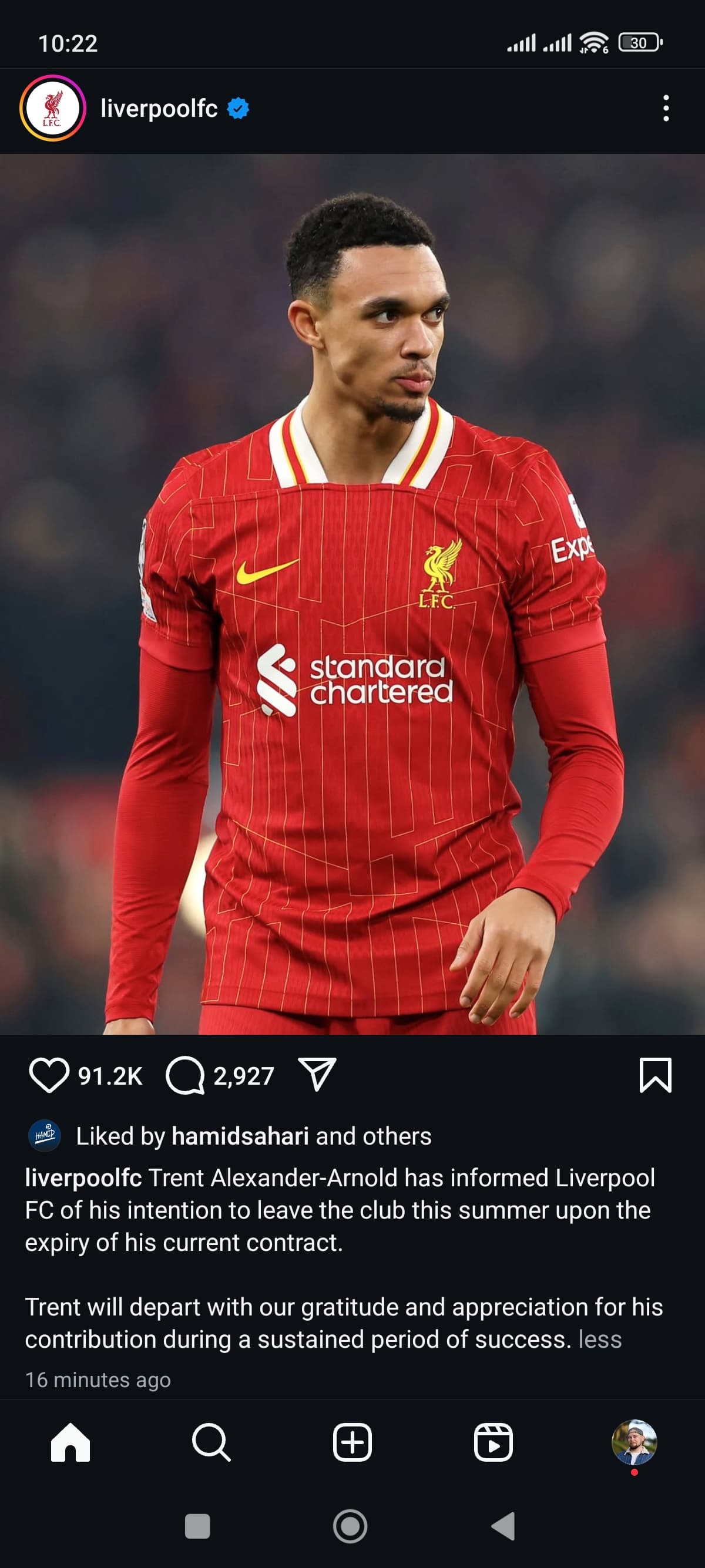Open my profile tab
Screen dimensions: 705x1568
(x=634, y=1442)
